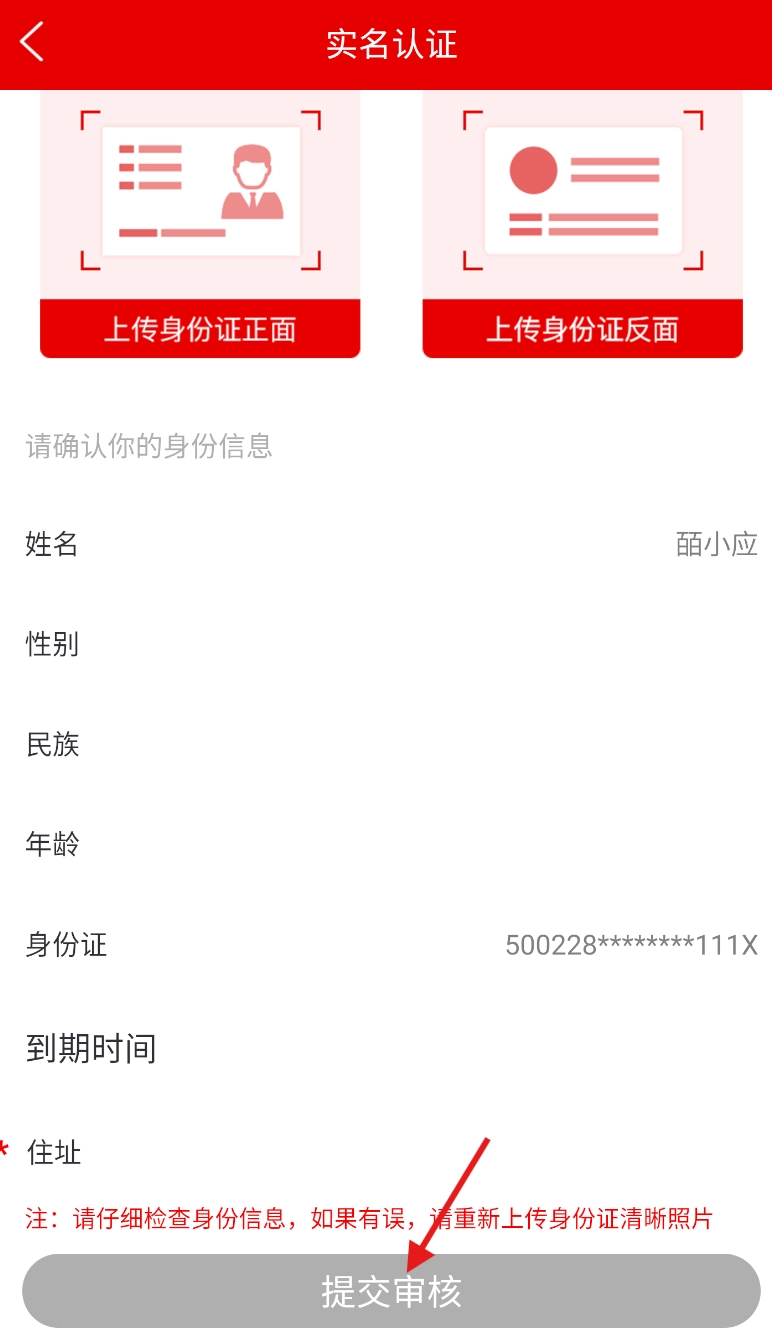Upload the ID card back (上传身份证反面)
The height and width of the screenshot is (1344, 772).
(582, 224)
